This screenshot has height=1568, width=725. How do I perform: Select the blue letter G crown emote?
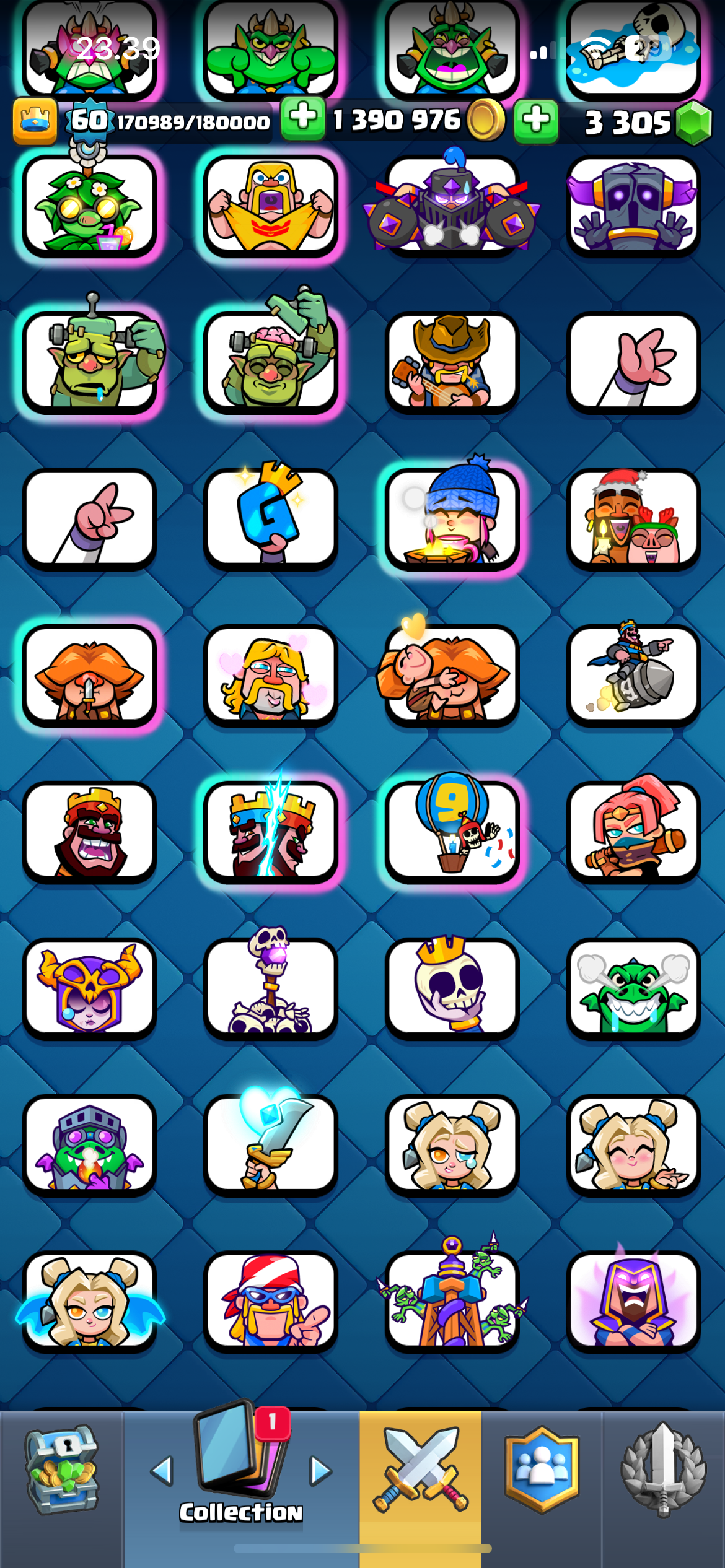pyautogui.click(x=271, y=517)
